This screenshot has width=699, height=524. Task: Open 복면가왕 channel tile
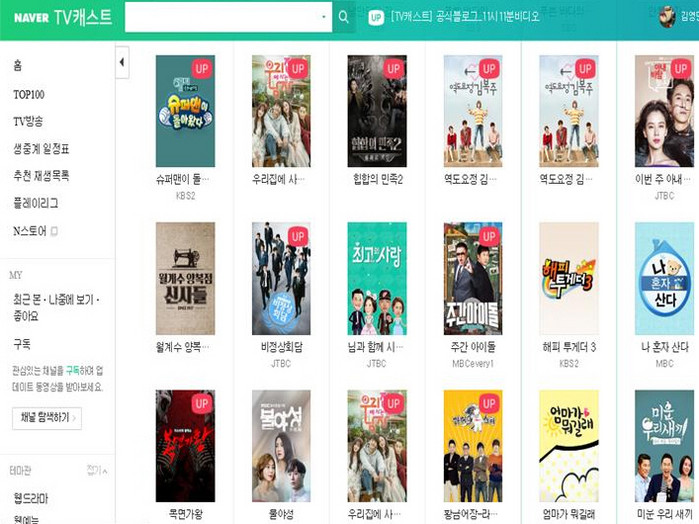(x=185, y=446)
